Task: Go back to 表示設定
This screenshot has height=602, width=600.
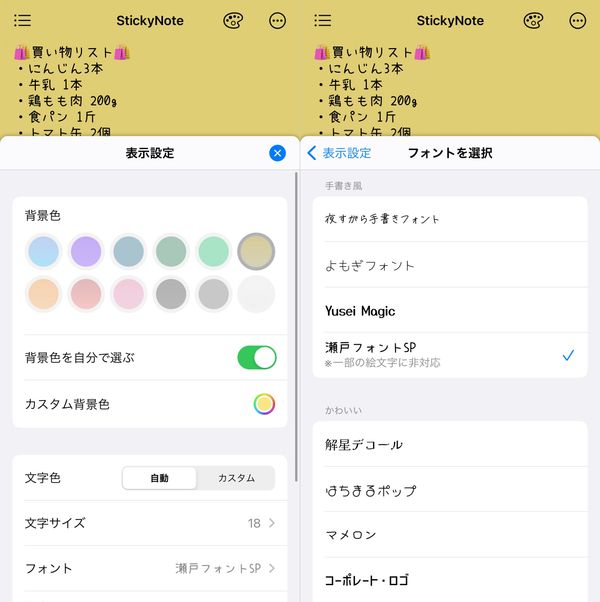Action: click(339, 153)
